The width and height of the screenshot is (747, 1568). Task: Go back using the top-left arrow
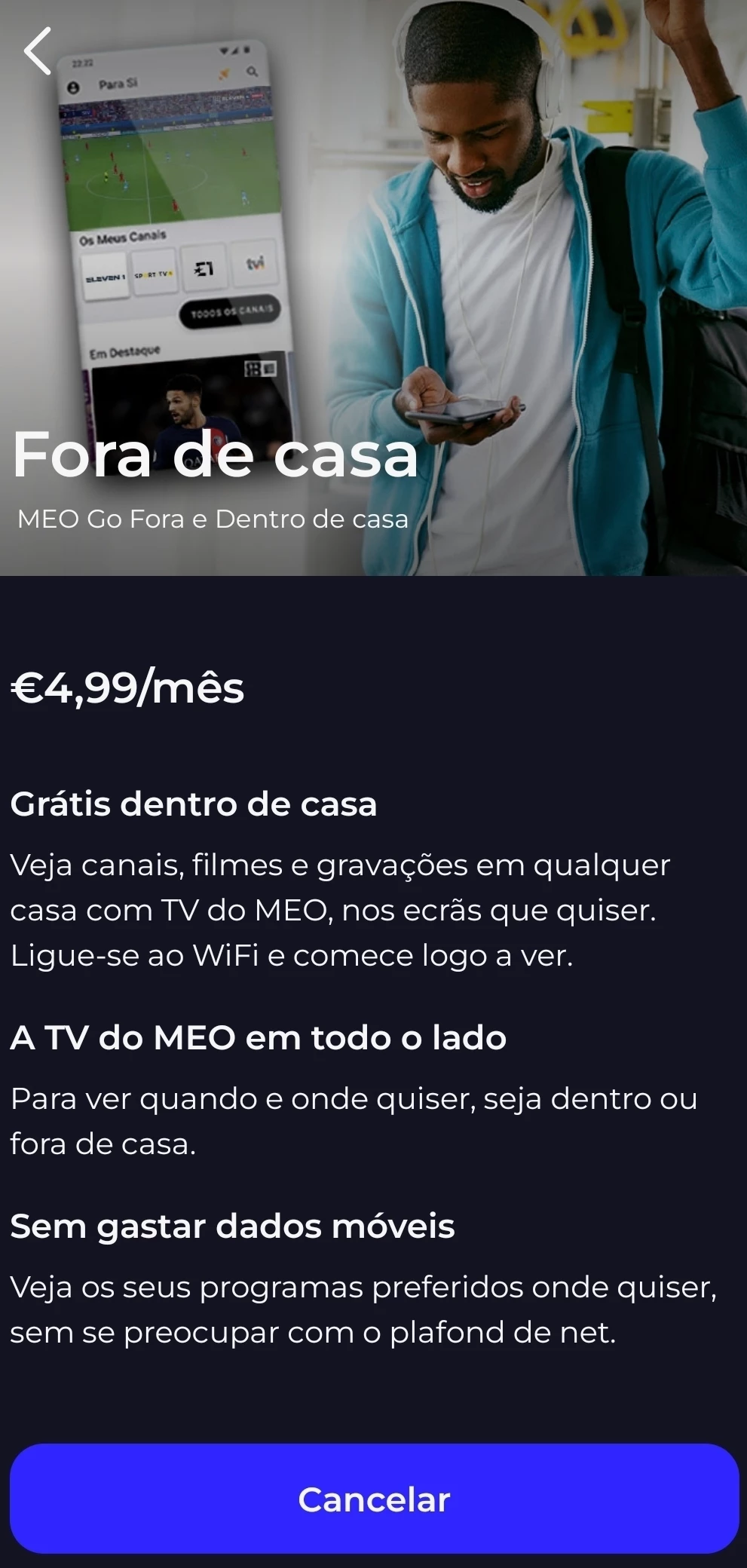point(38,51)
